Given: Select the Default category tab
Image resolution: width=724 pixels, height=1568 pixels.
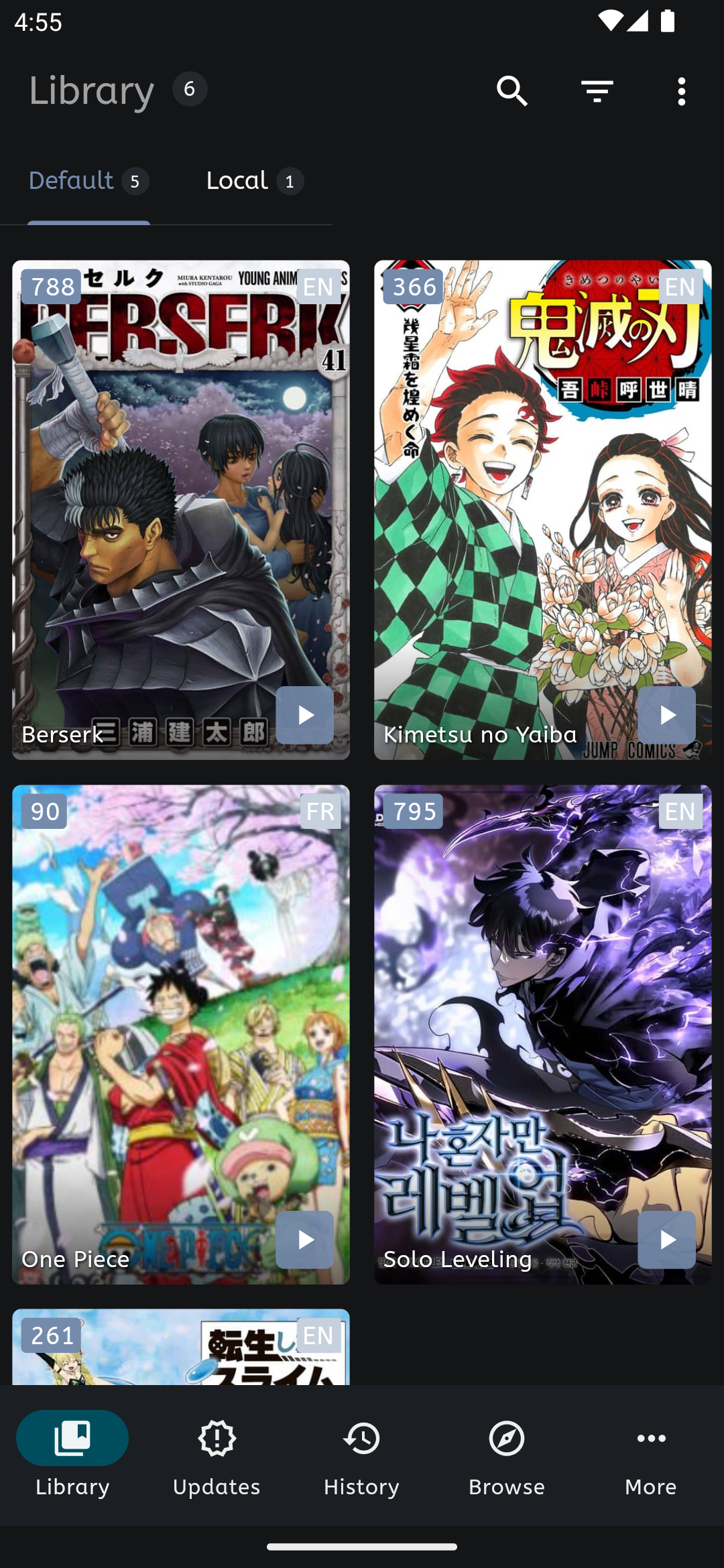Looking at the screenshot, I should 88,181.
